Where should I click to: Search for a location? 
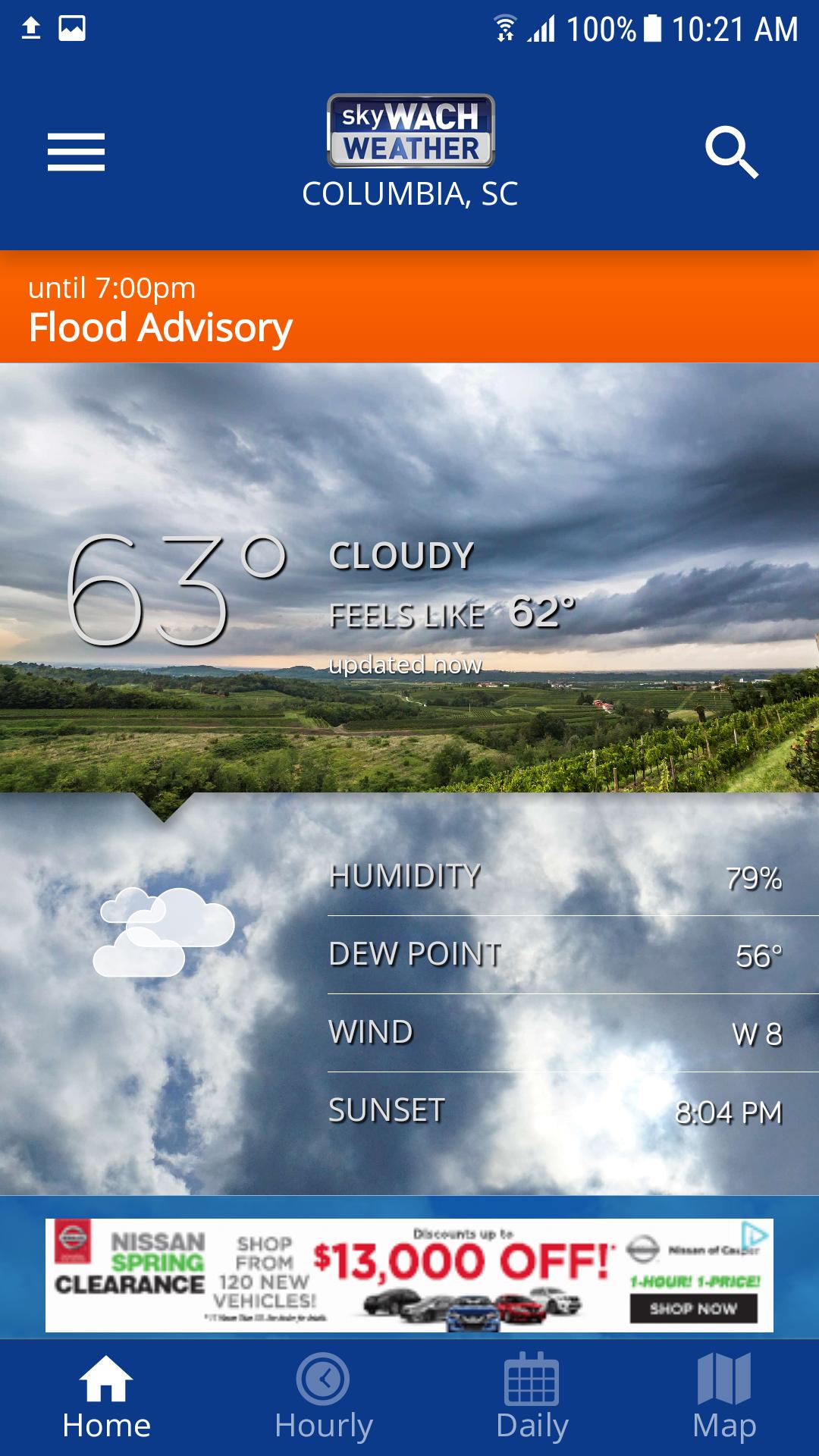click(732, 152)
